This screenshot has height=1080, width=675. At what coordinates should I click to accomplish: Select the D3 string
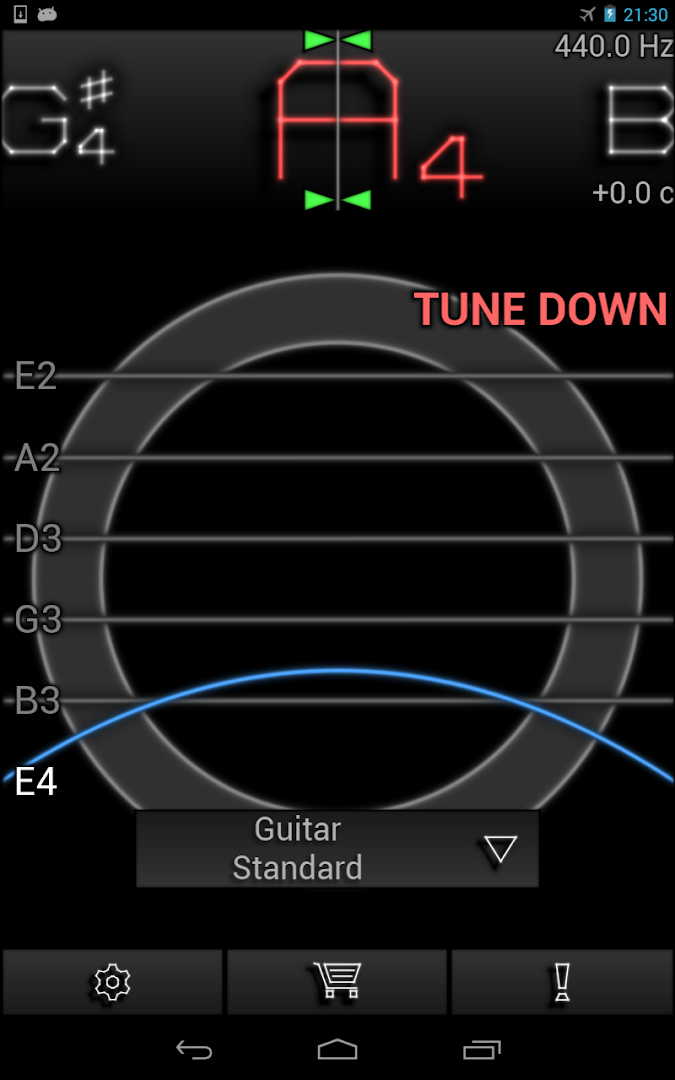tap(38, 539)
